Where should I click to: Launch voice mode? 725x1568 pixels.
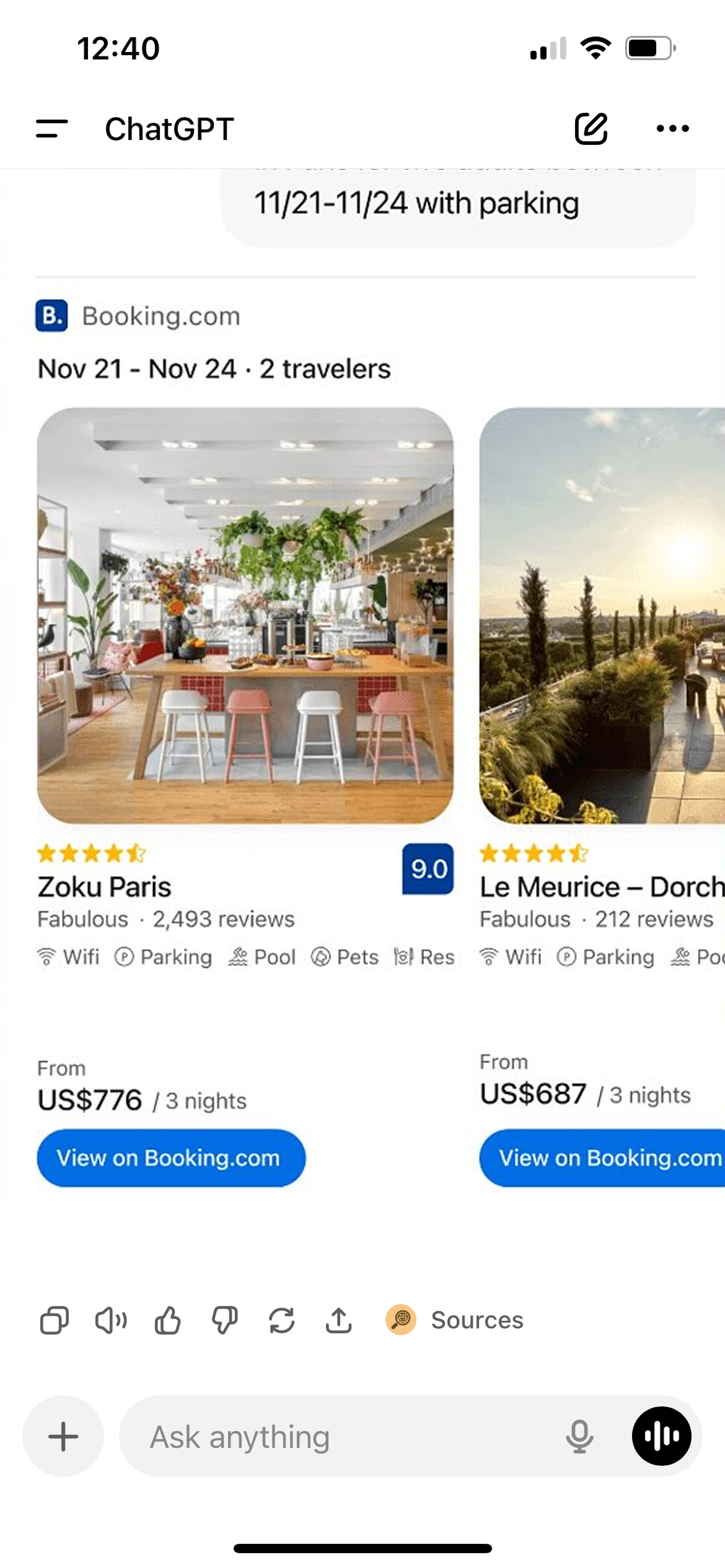[661, 1436]
